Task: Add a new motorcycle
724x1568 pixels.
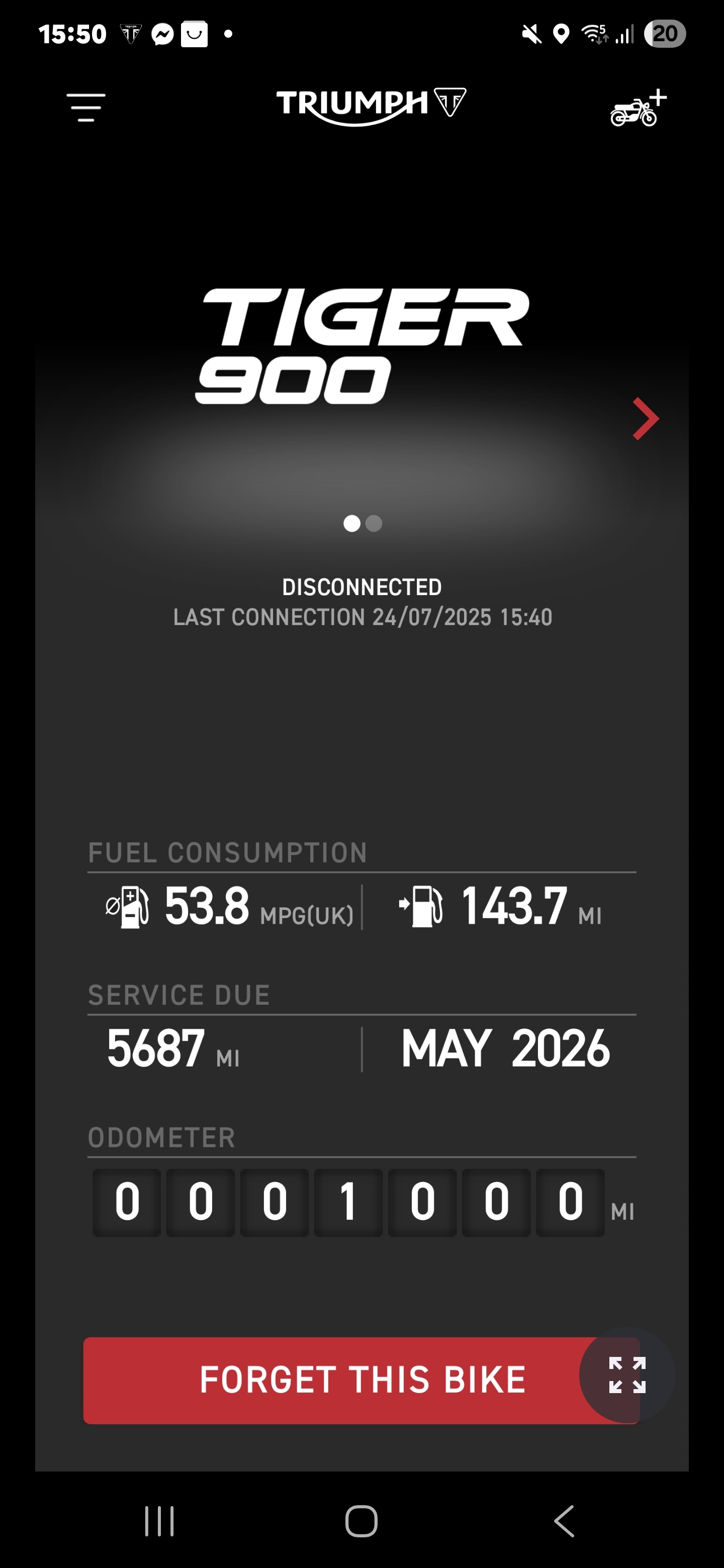Action: (638, 109)
